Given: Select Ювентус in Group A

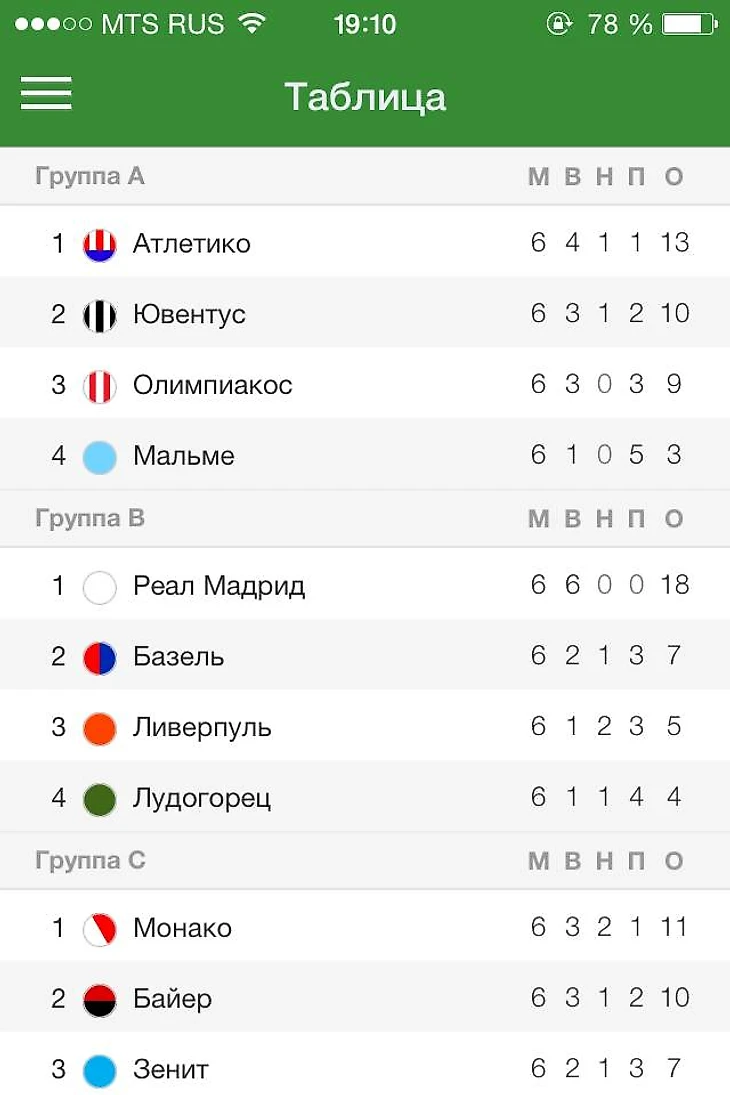Looking at the screenshot, I should coord(189,315).
